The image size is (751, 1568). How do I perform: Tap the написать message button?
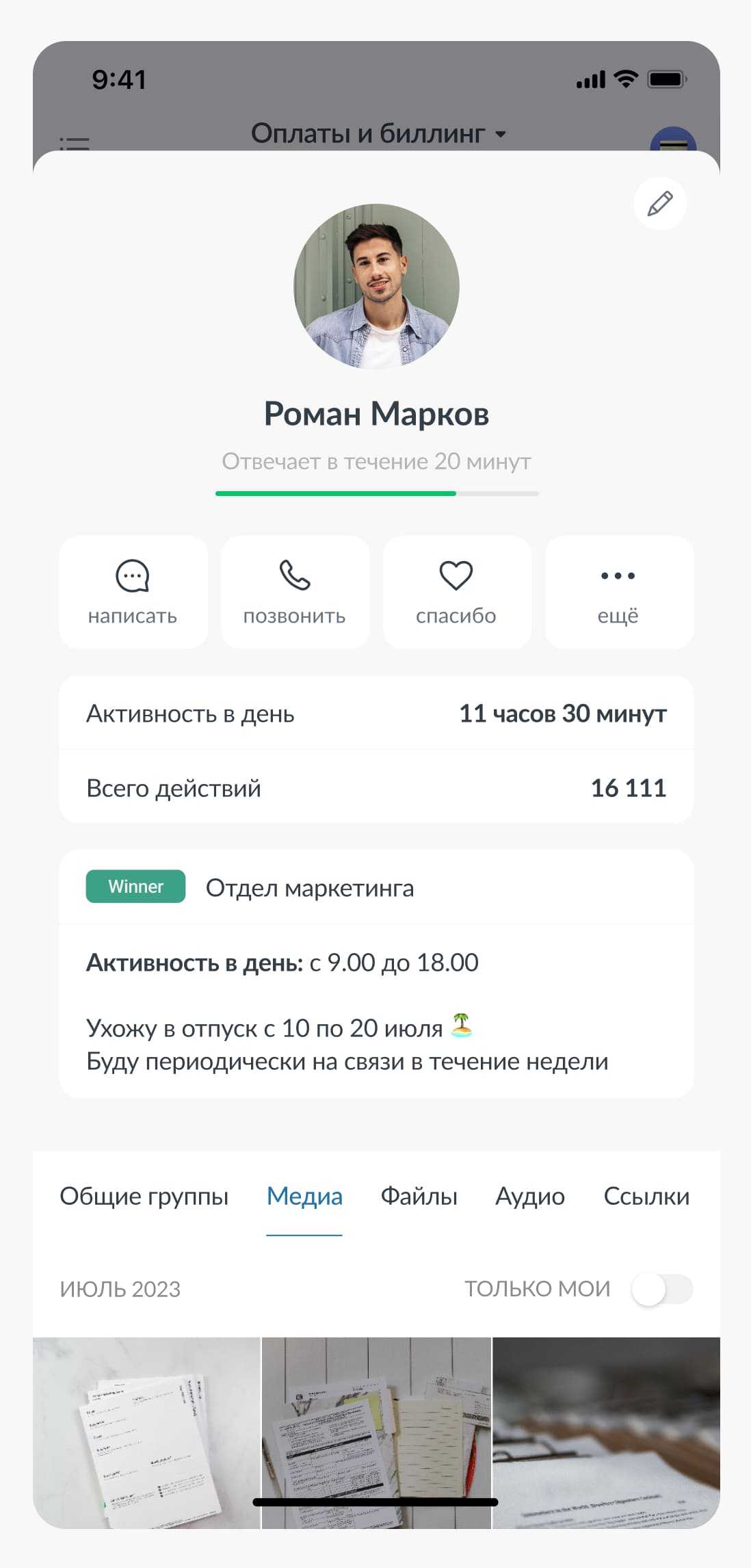(x=133, y=592)
